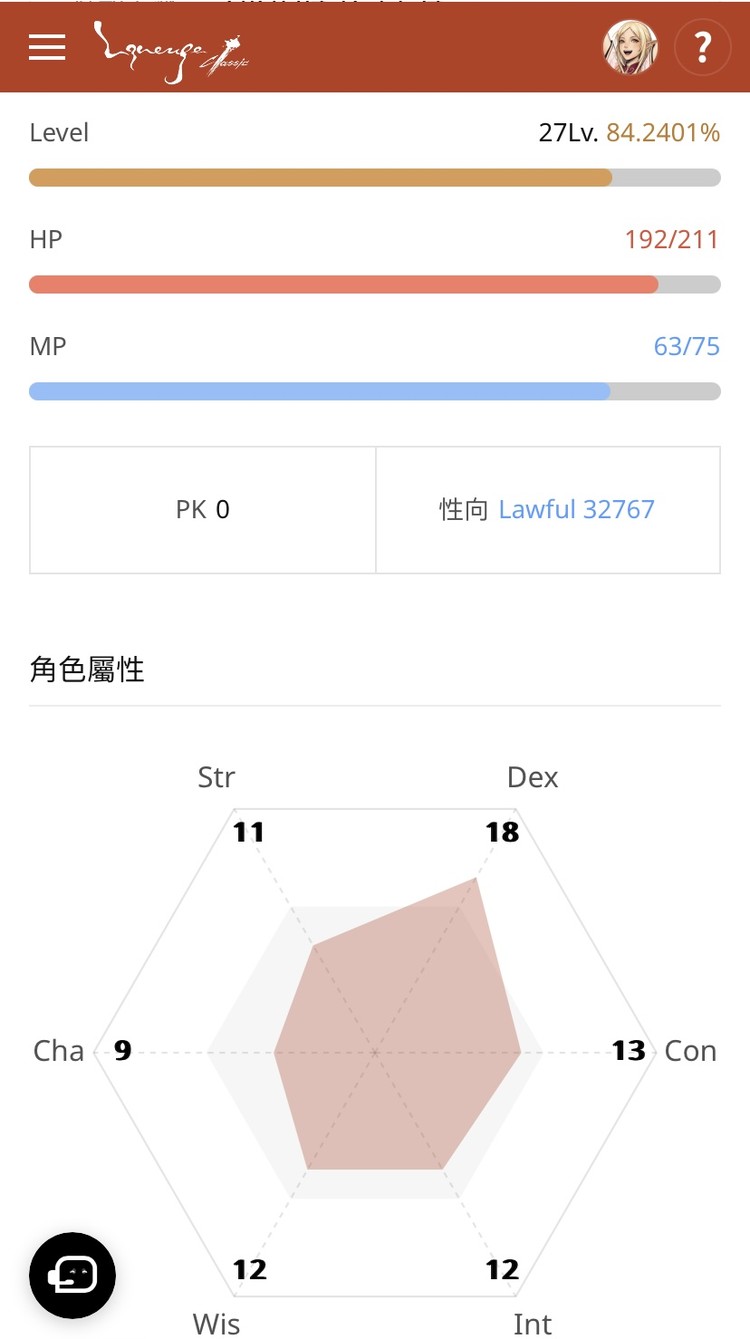Click the PK 0 panel

(202, 509)
